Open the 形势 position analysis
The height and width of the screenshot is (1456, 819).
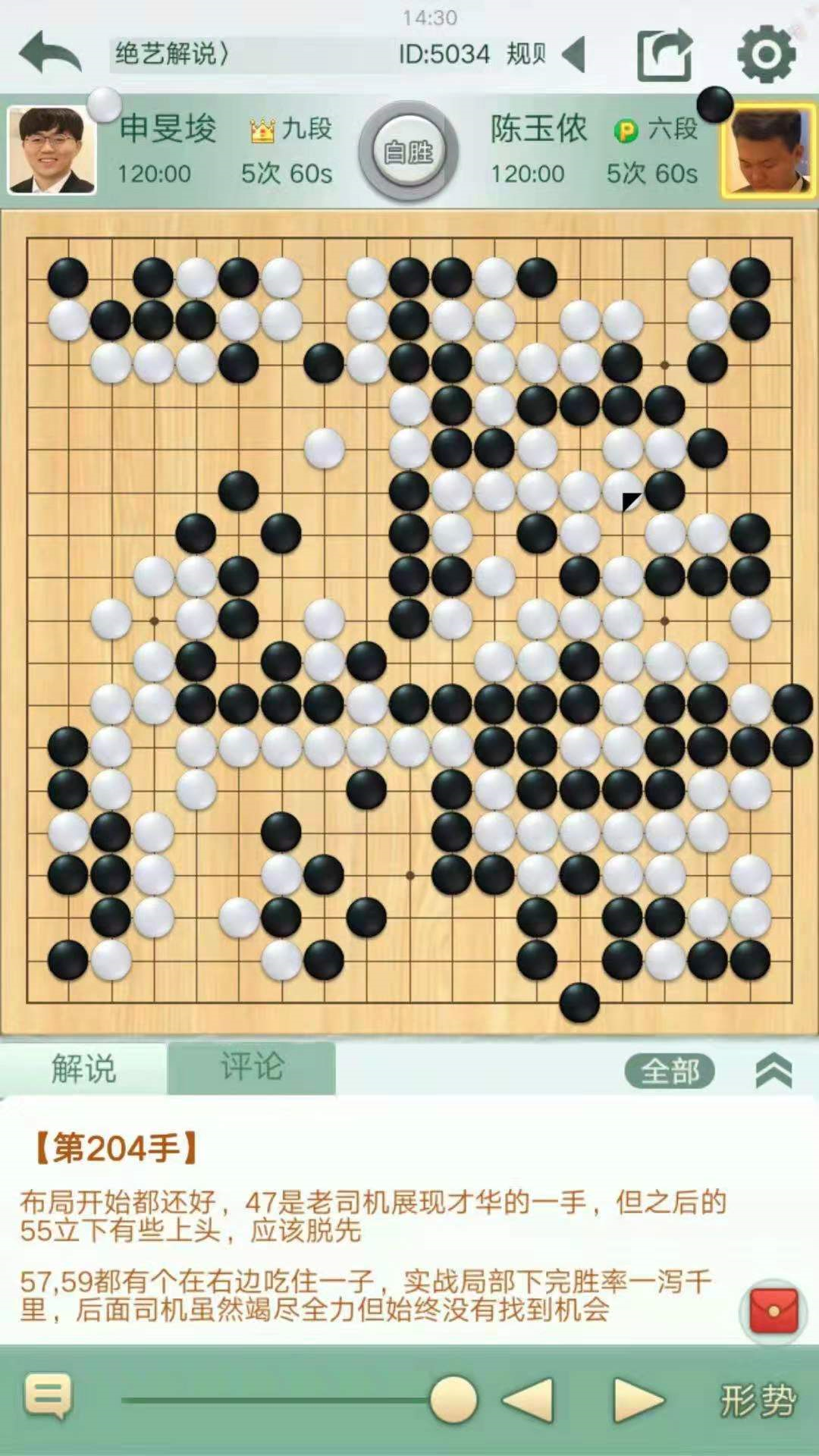click(758, 1400)
